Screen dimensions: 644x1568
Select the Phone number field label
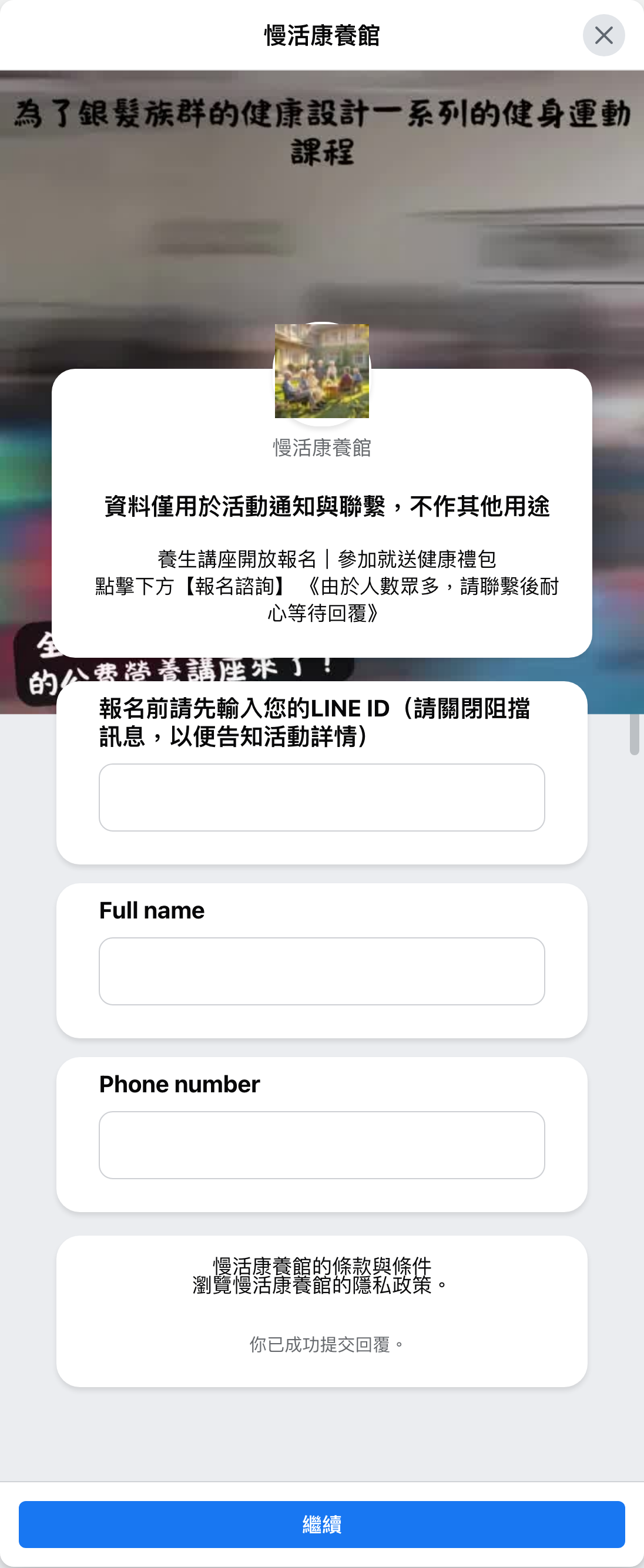[179, 1085]
